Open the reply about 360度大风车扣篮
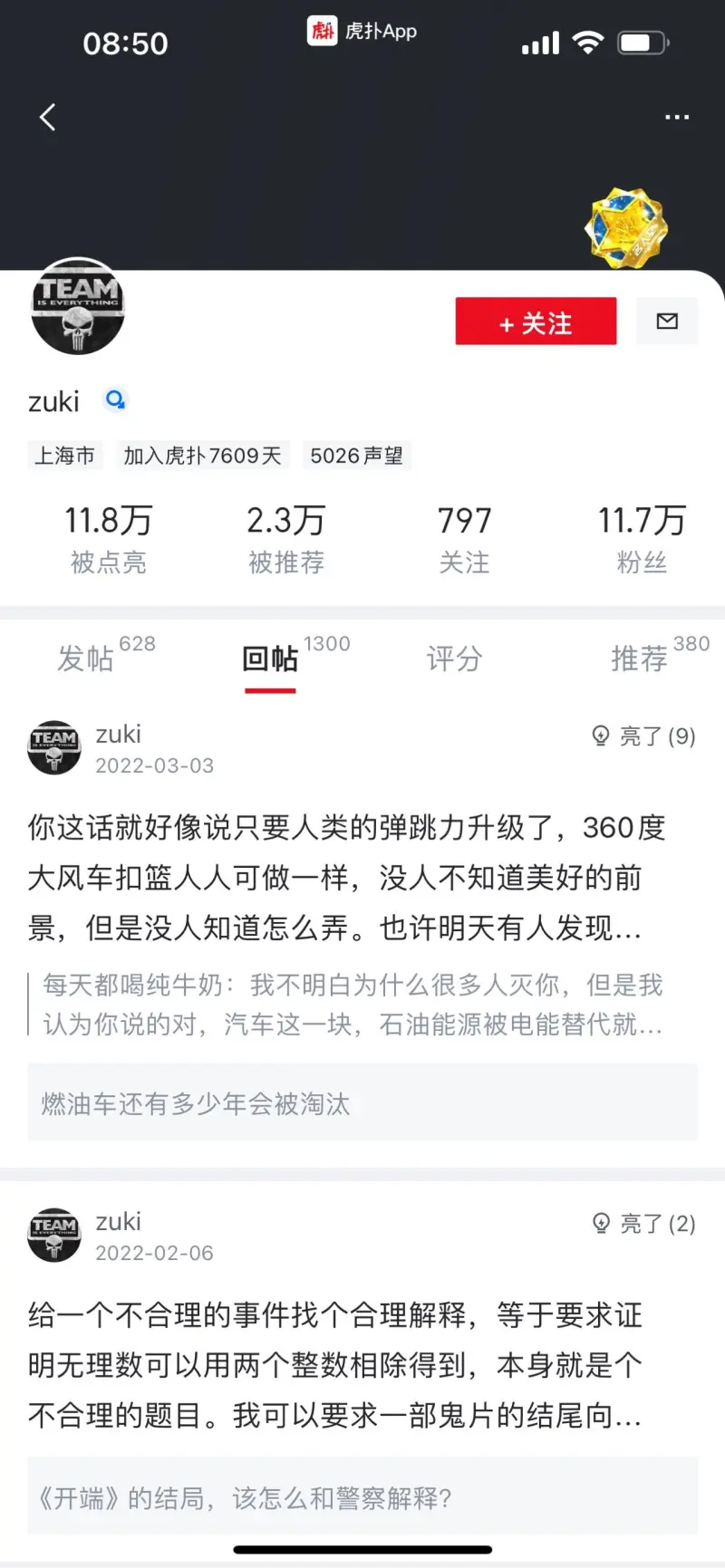The height and width of the screenshot is (1568, 725). [x=344, y=877]
